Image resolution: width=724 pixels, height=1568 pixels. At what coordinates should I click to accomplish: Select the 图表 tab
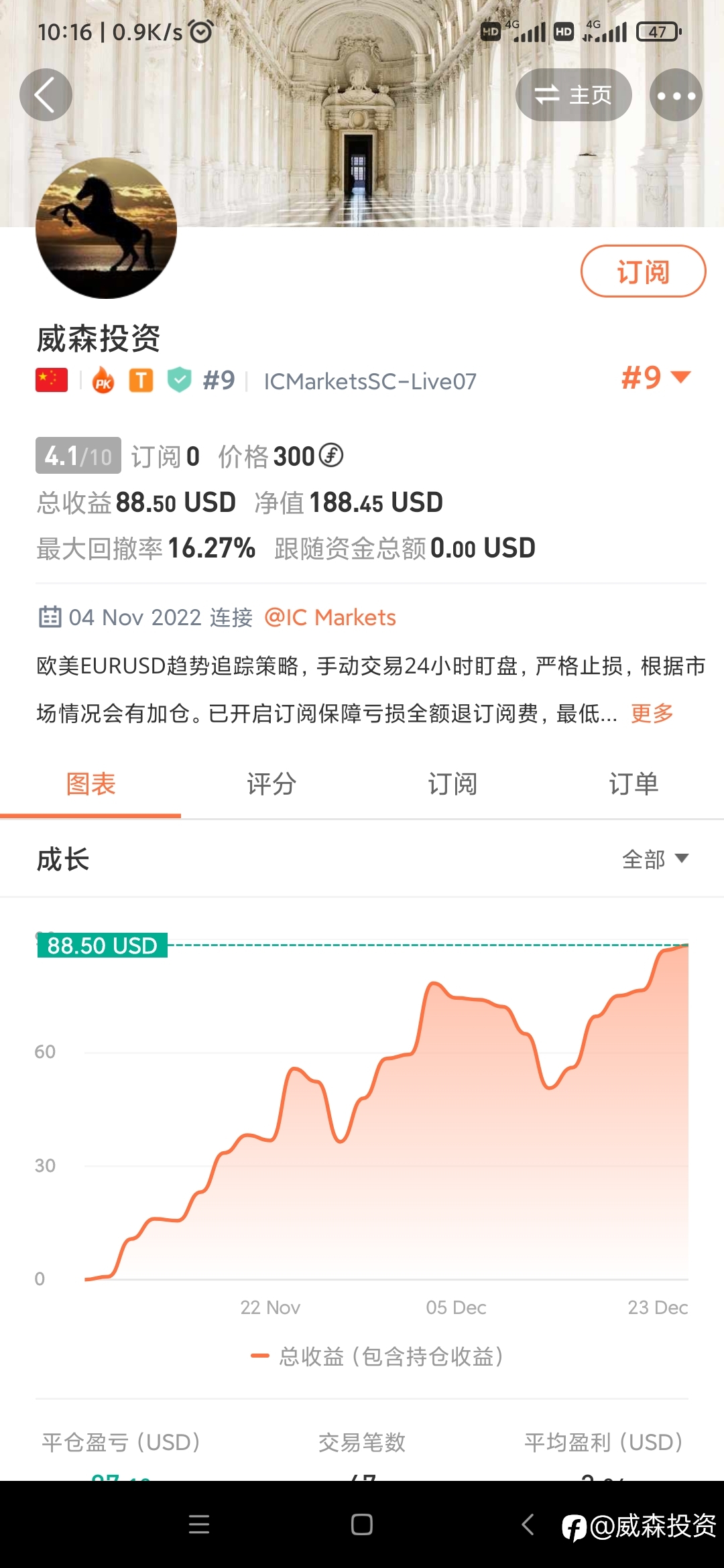click(90, 784)
